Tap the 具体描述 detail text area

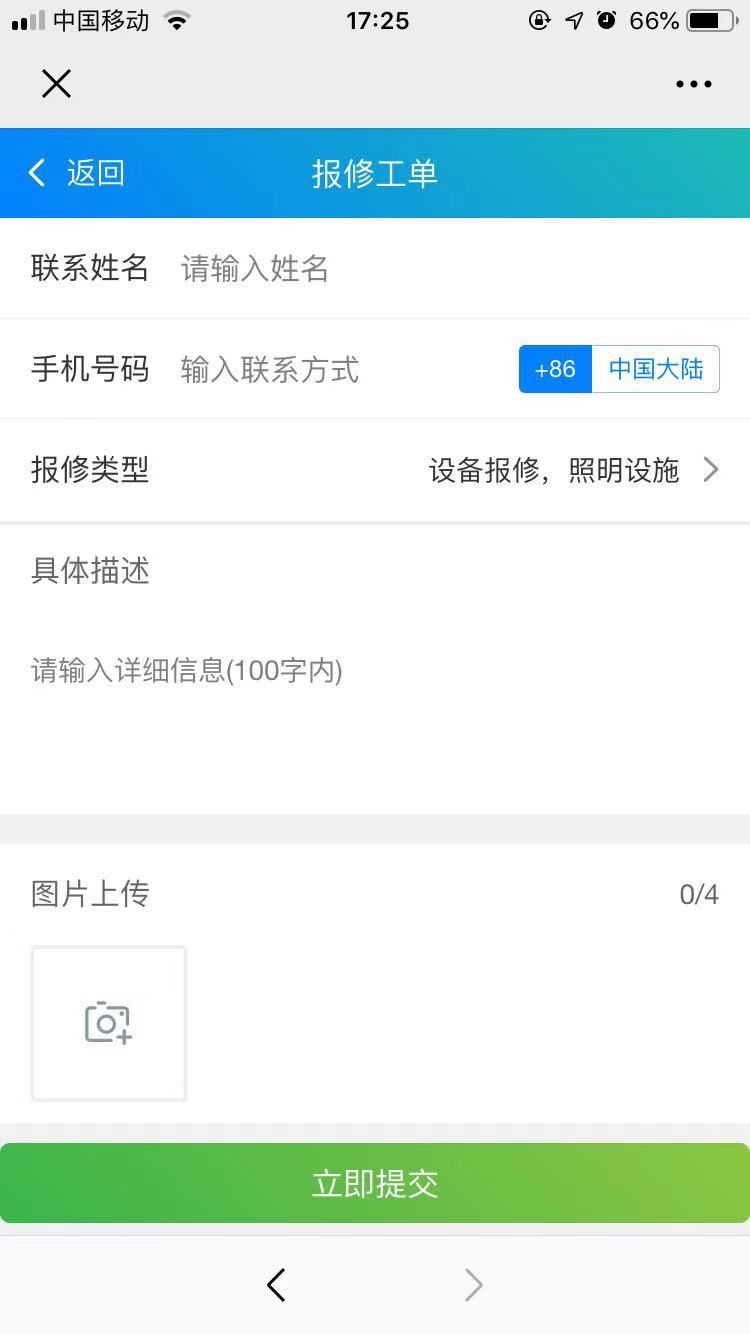tap(375, 700)
